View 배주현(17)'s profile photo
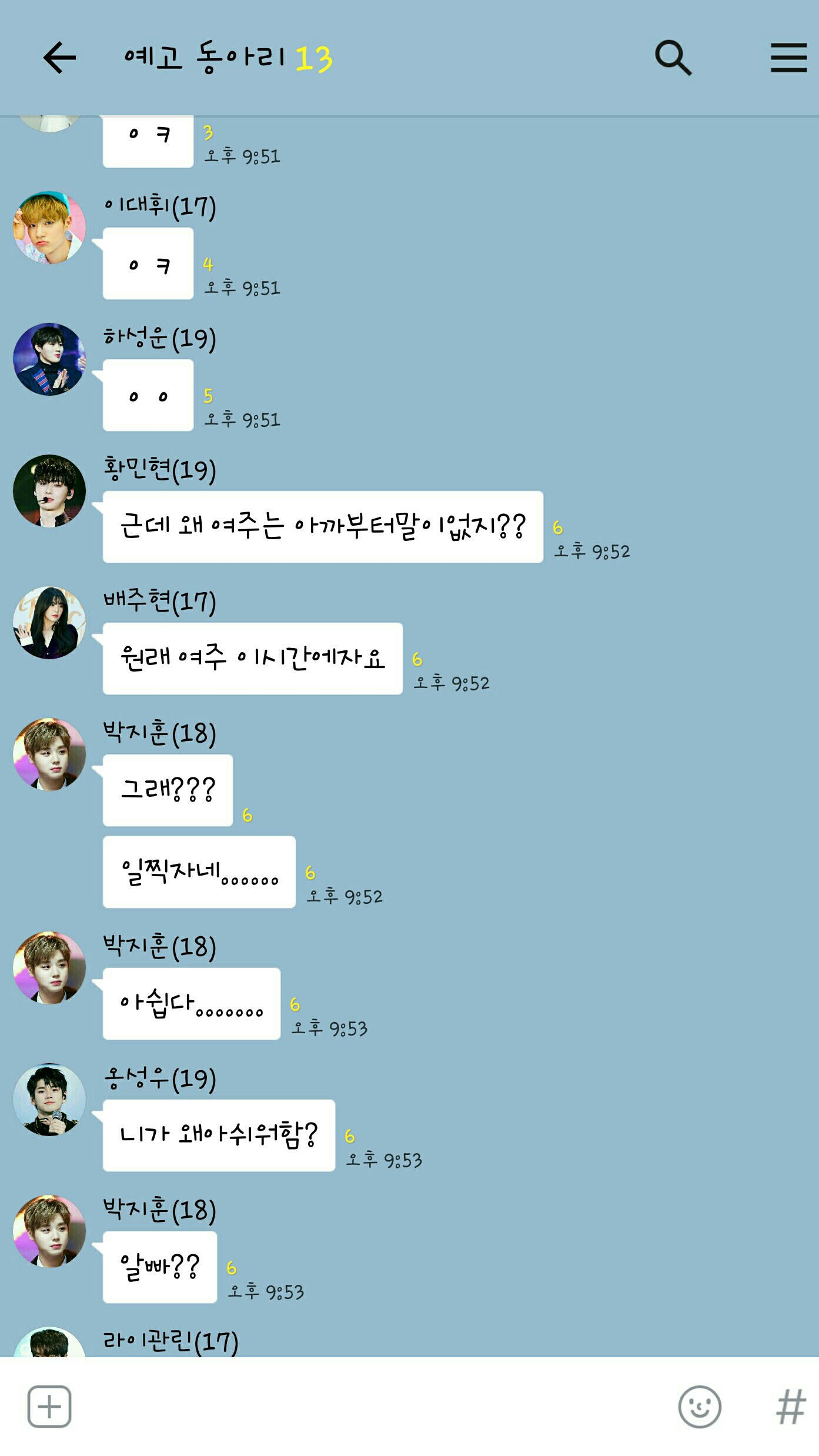 pyautogui.click(x=49, y=623)
